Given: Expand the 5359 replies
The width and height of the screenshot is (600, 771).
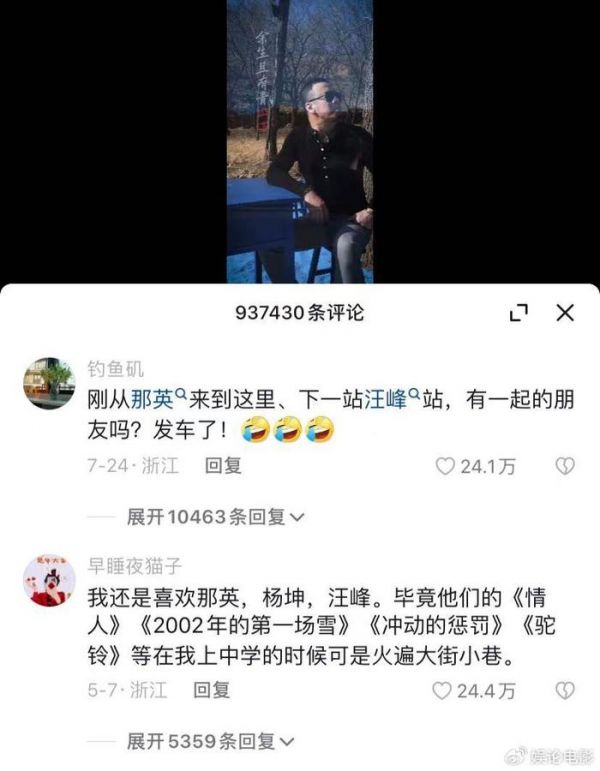Looking at the screenshot, I should click(210, 741).
